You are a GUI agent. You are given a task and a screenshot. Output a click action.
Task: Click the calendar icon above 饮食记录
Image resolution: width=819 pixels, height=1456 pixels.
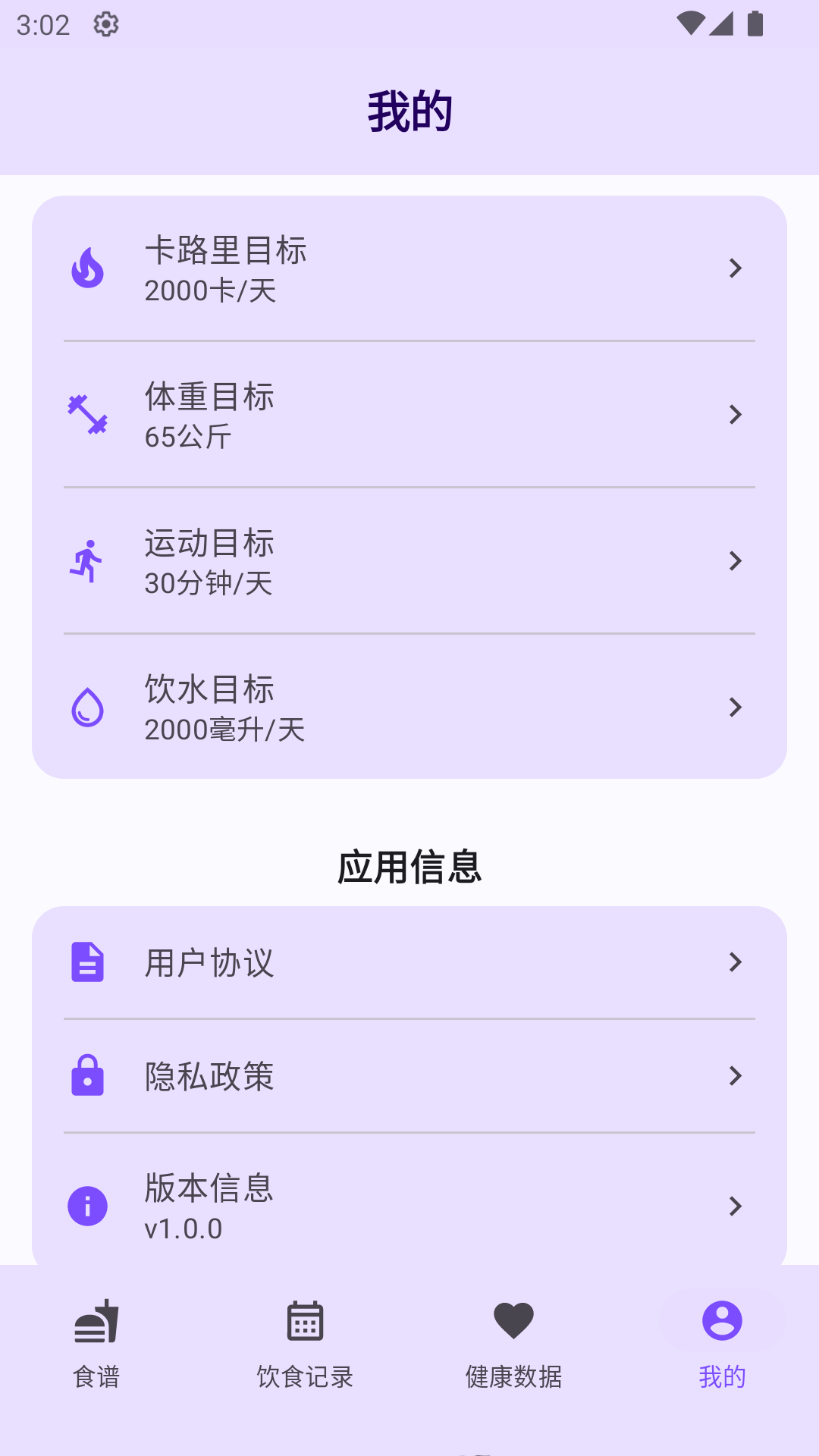click(x=305, y=1322)
